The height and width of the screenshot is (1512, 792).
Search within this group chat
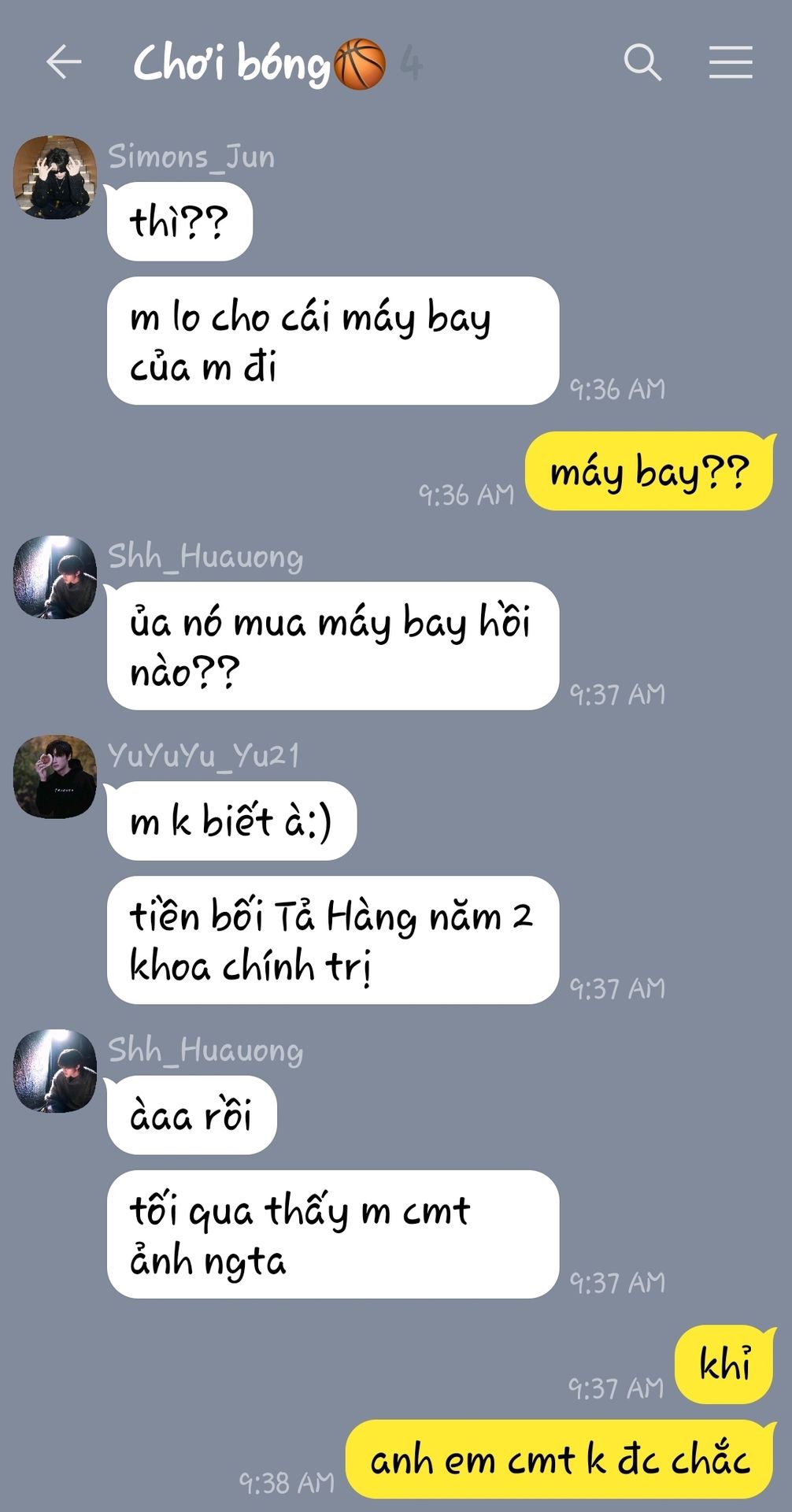642,62
